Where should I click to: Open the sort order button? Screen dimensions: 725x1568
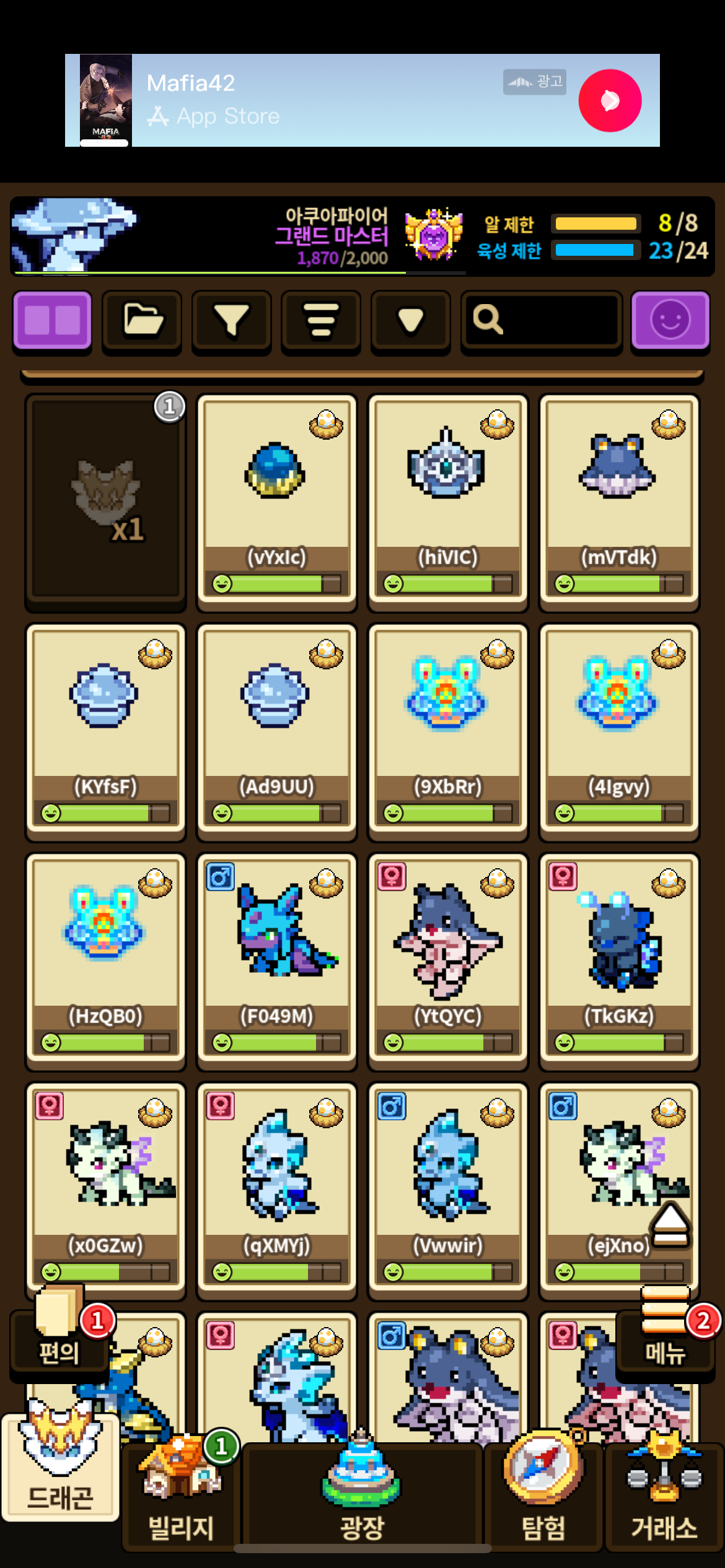pos(321,321)
